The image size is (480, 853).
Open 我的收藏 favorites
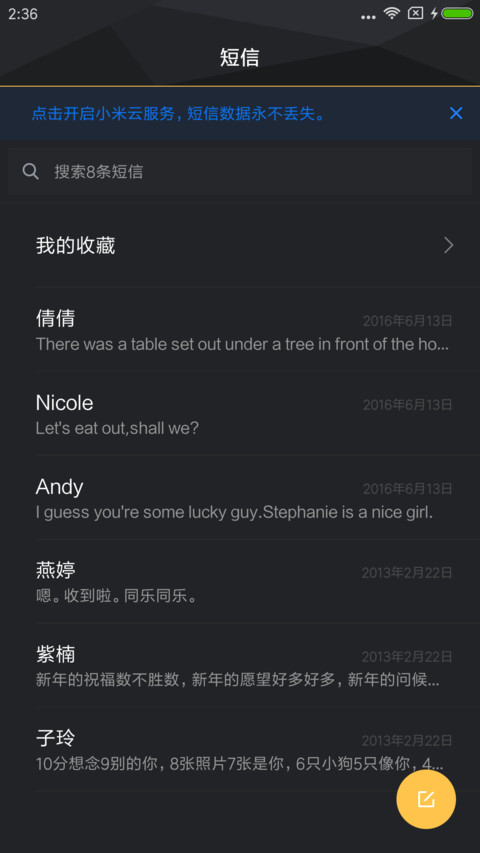240,246
